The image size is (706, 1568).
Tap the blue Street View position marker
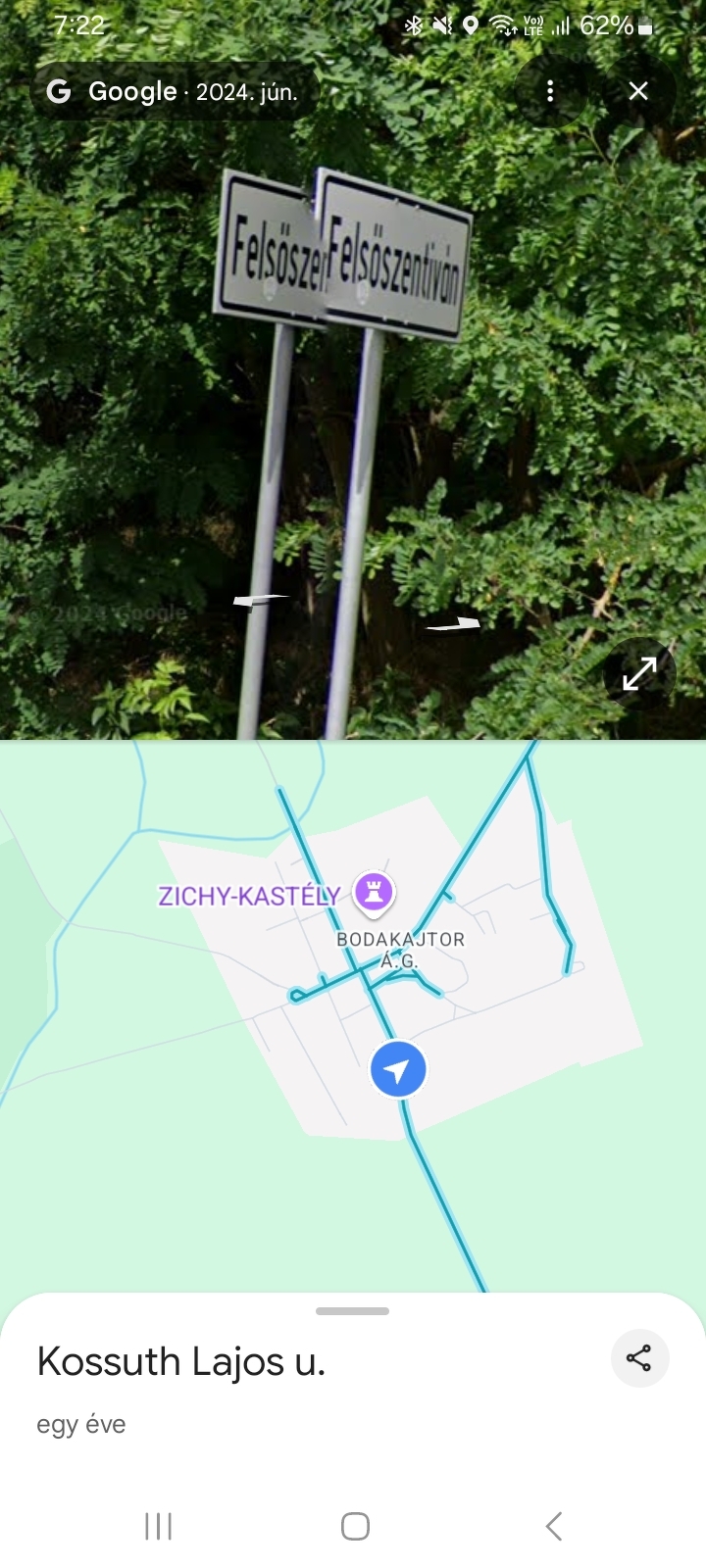pyautogui.click(x=397, y=1069)
